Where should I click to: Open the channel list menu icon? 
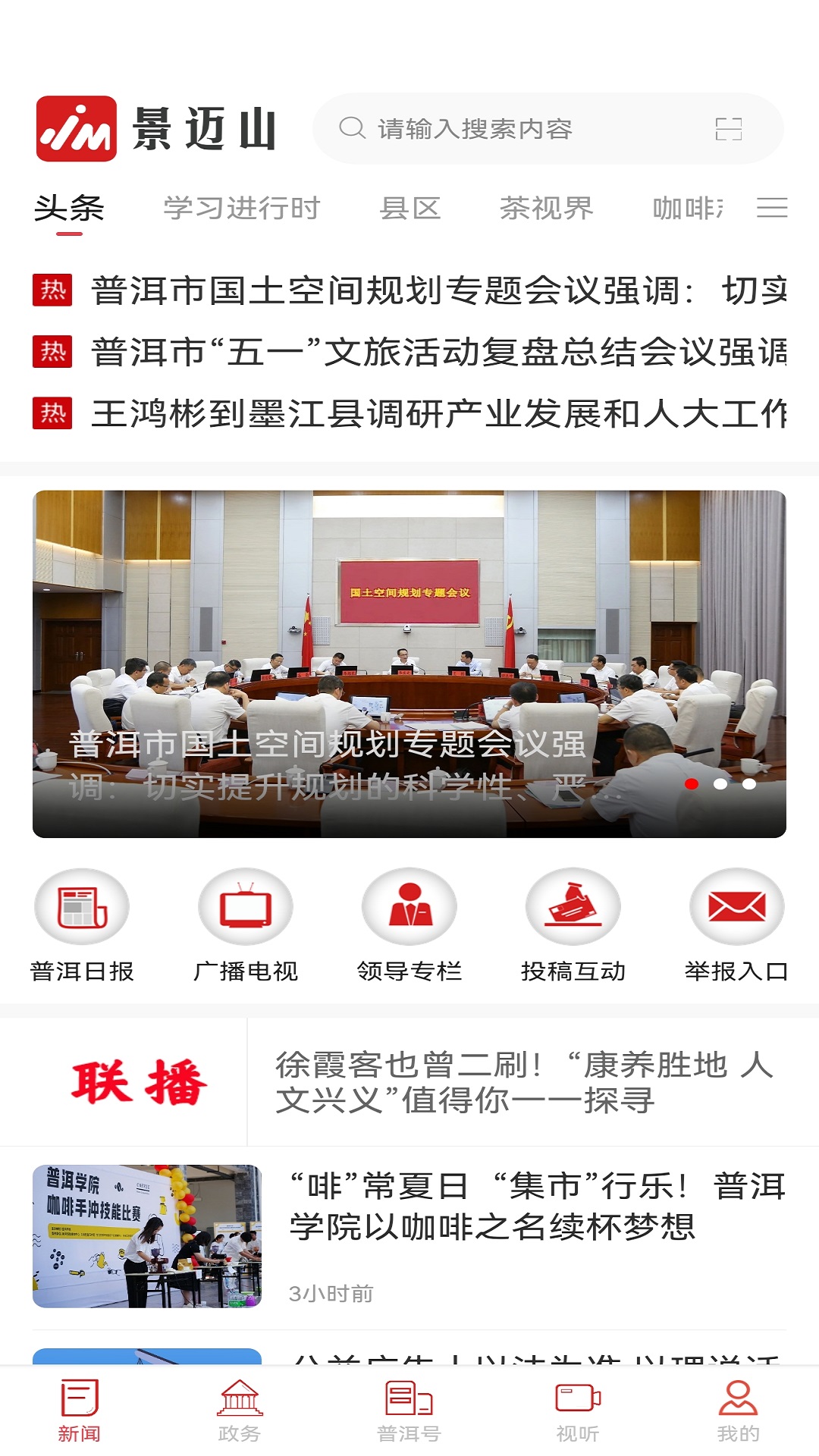pyautogui.click(x=772, y=207)
